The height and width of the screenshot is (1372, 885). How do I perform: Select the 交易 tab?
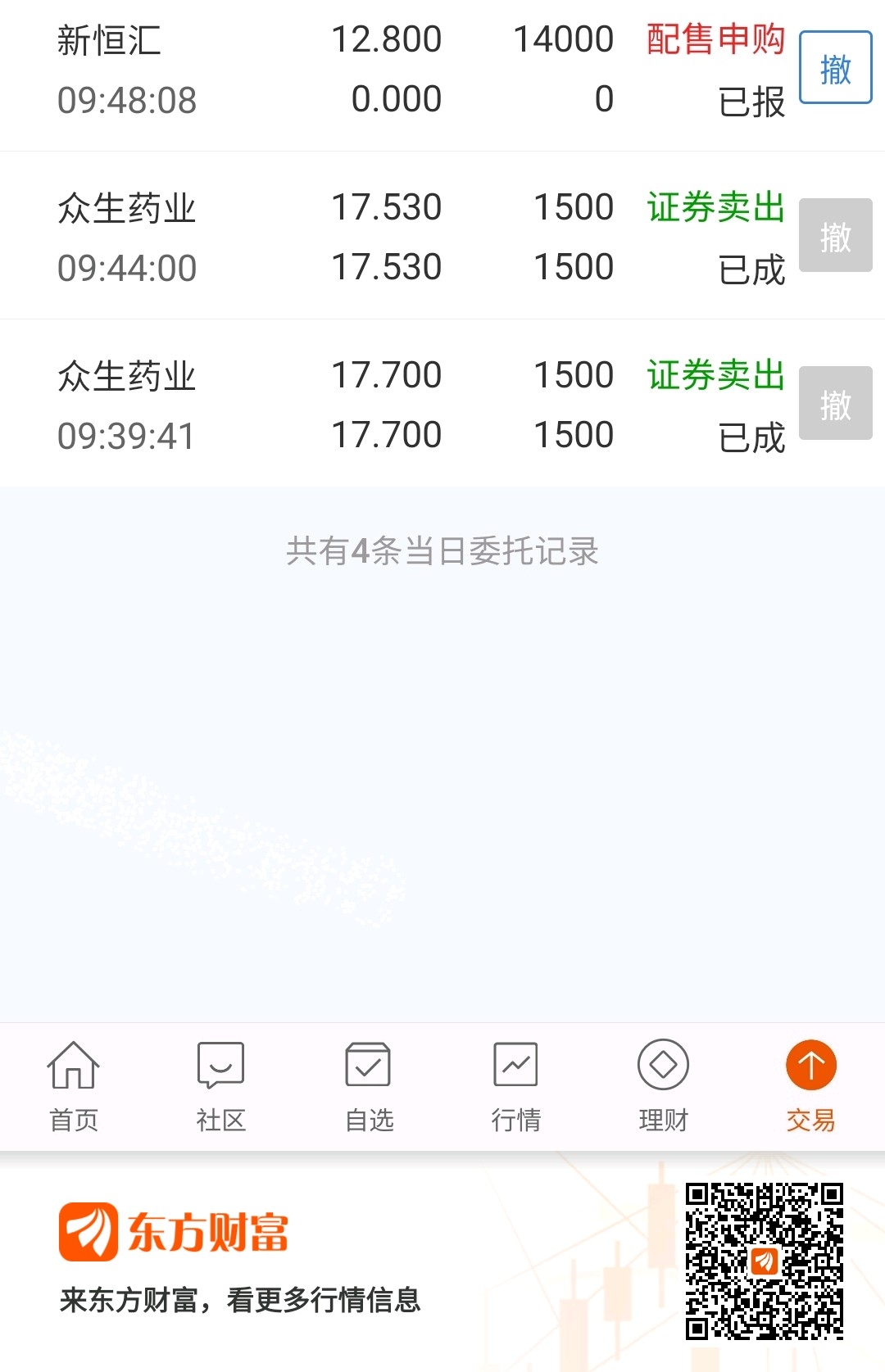point(810,1086)
